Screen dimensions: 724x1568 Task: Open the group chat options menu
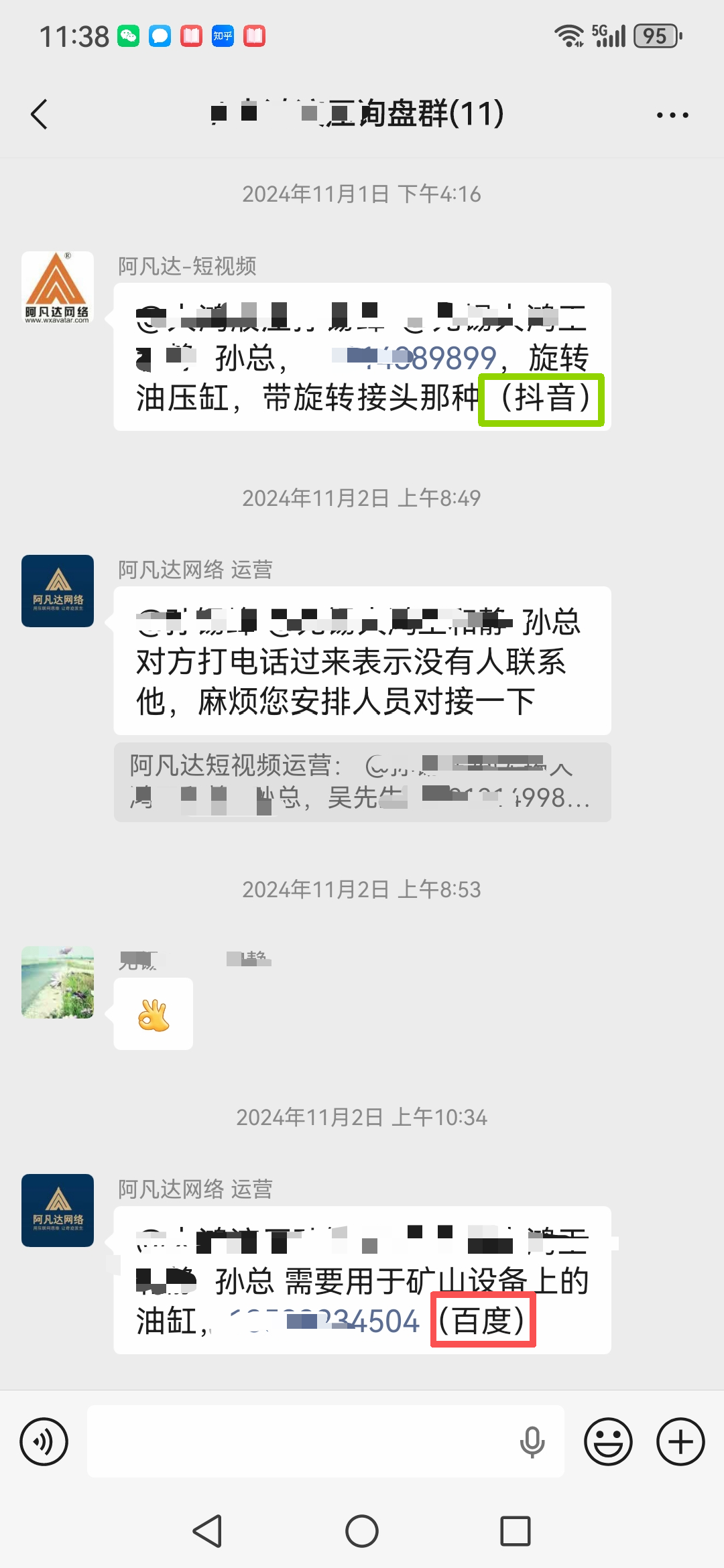[x=672, y=115]
